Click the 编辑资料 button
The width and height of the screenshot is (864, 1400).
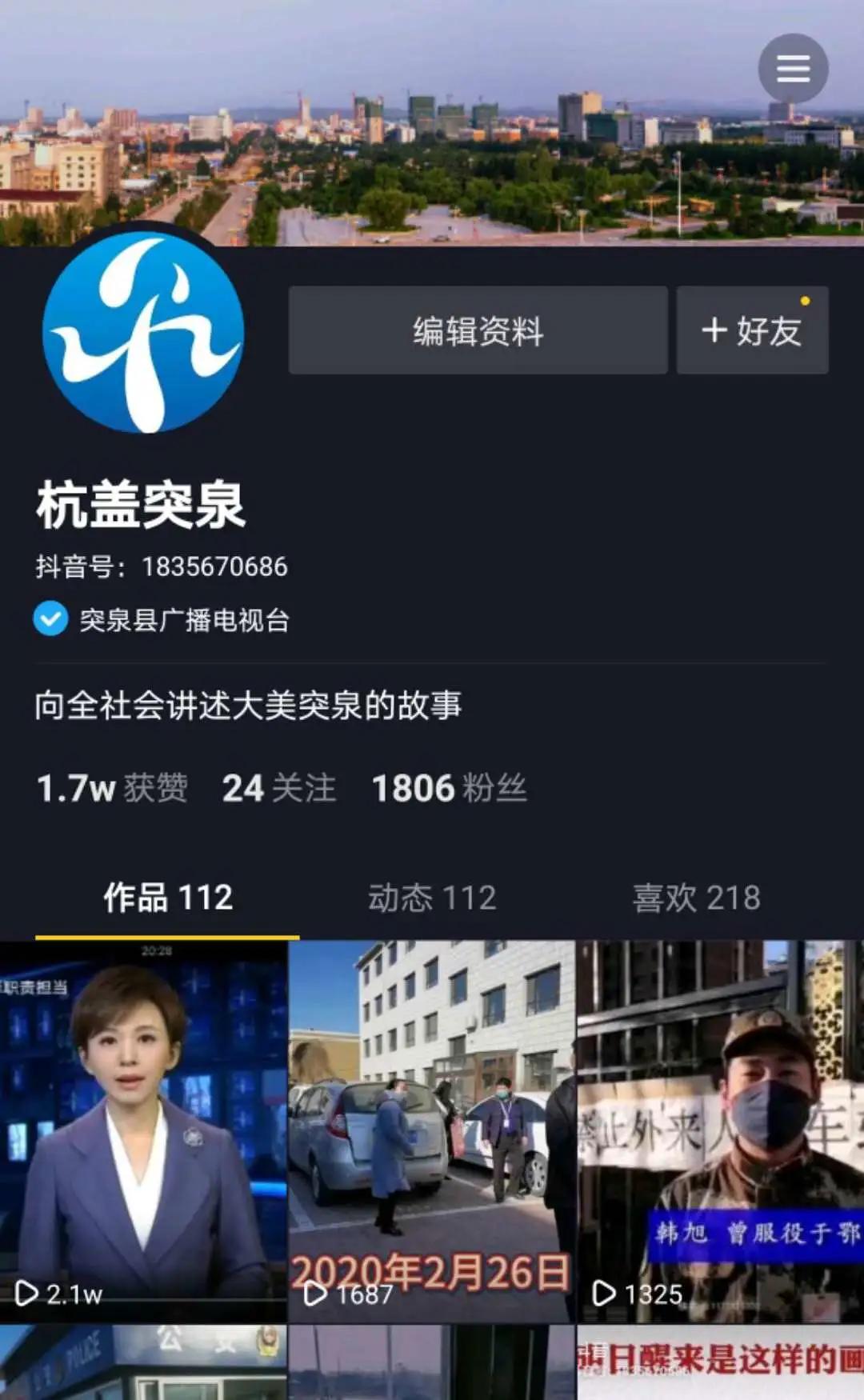[478, 330]
